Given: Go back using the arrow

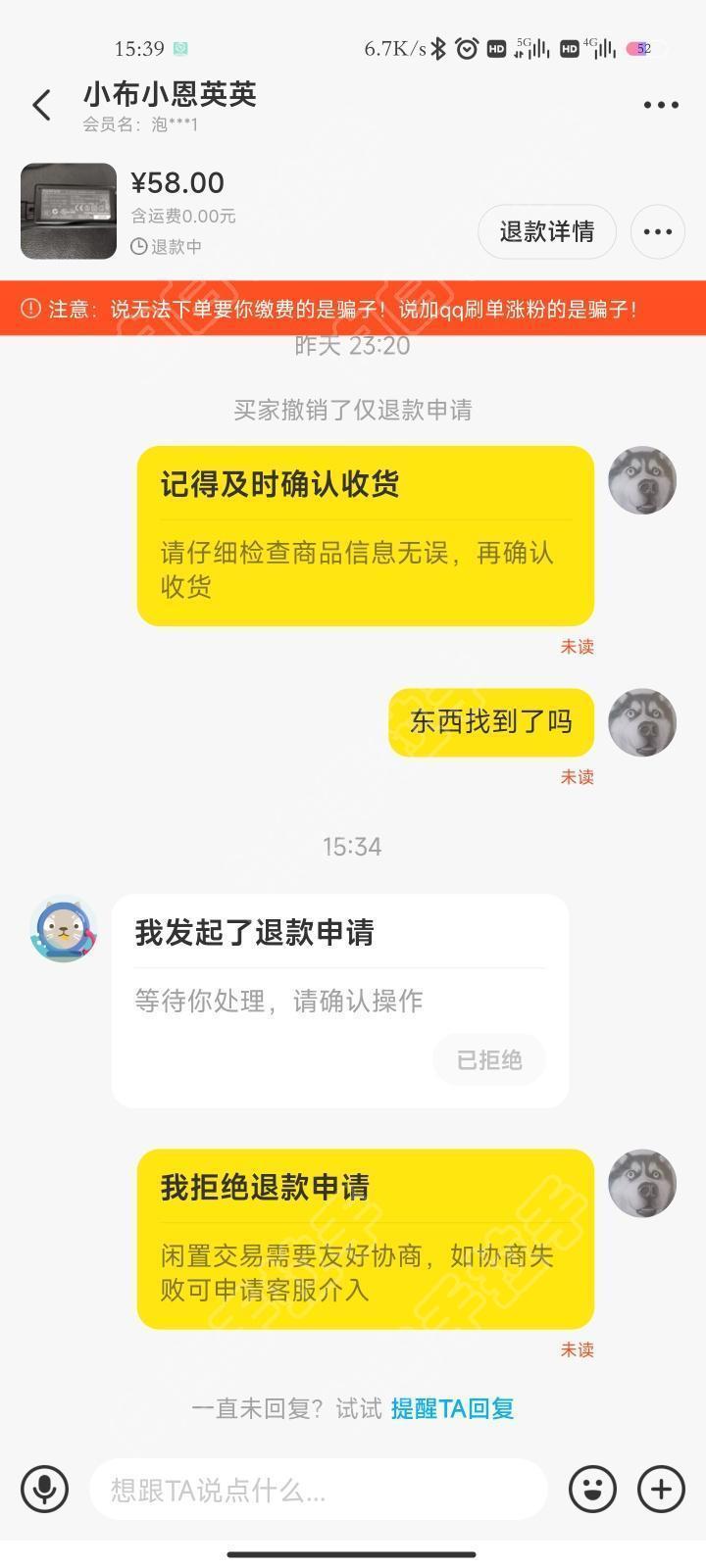Looking at the screenshot, I should click(41, 105).
